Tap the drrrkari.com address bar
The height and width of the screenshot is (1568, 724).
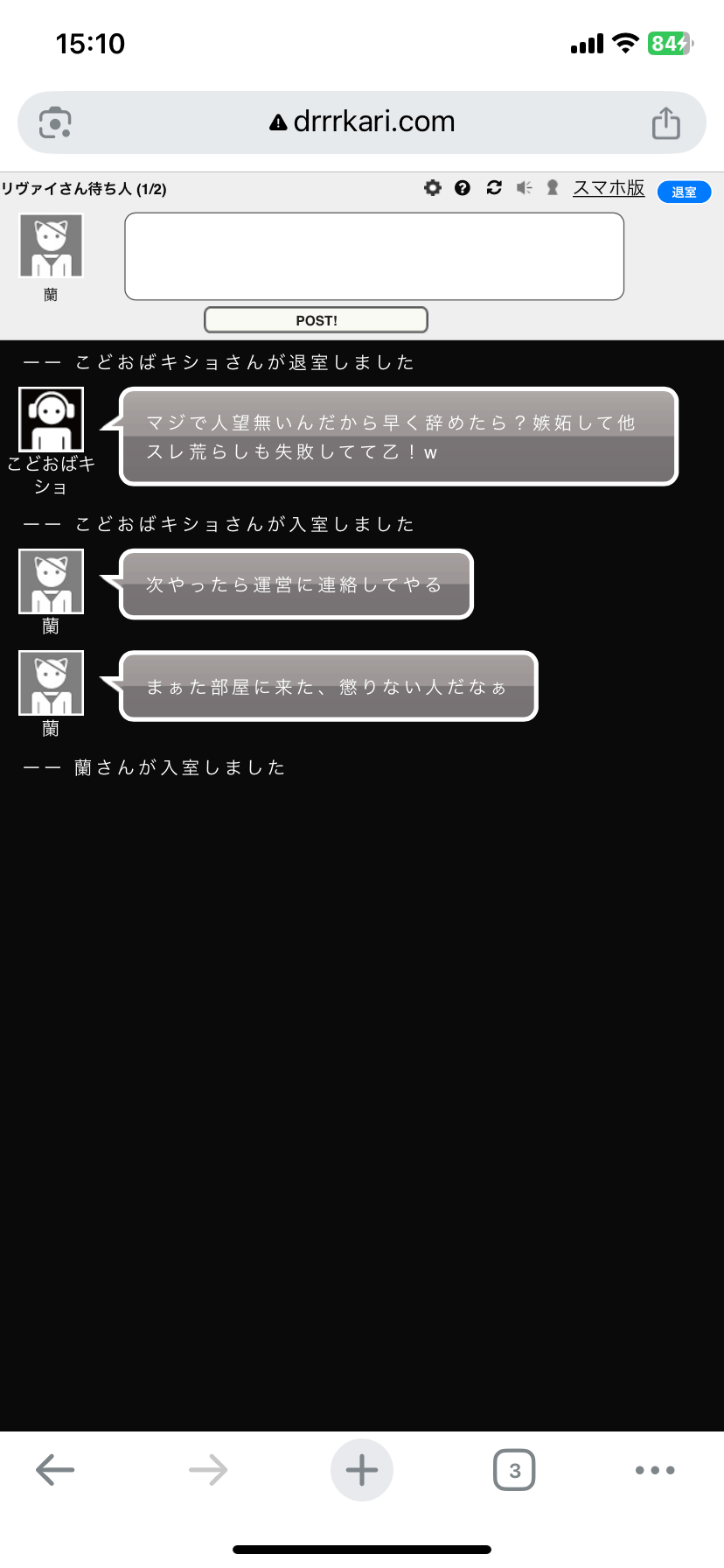(x=362, y=122)
